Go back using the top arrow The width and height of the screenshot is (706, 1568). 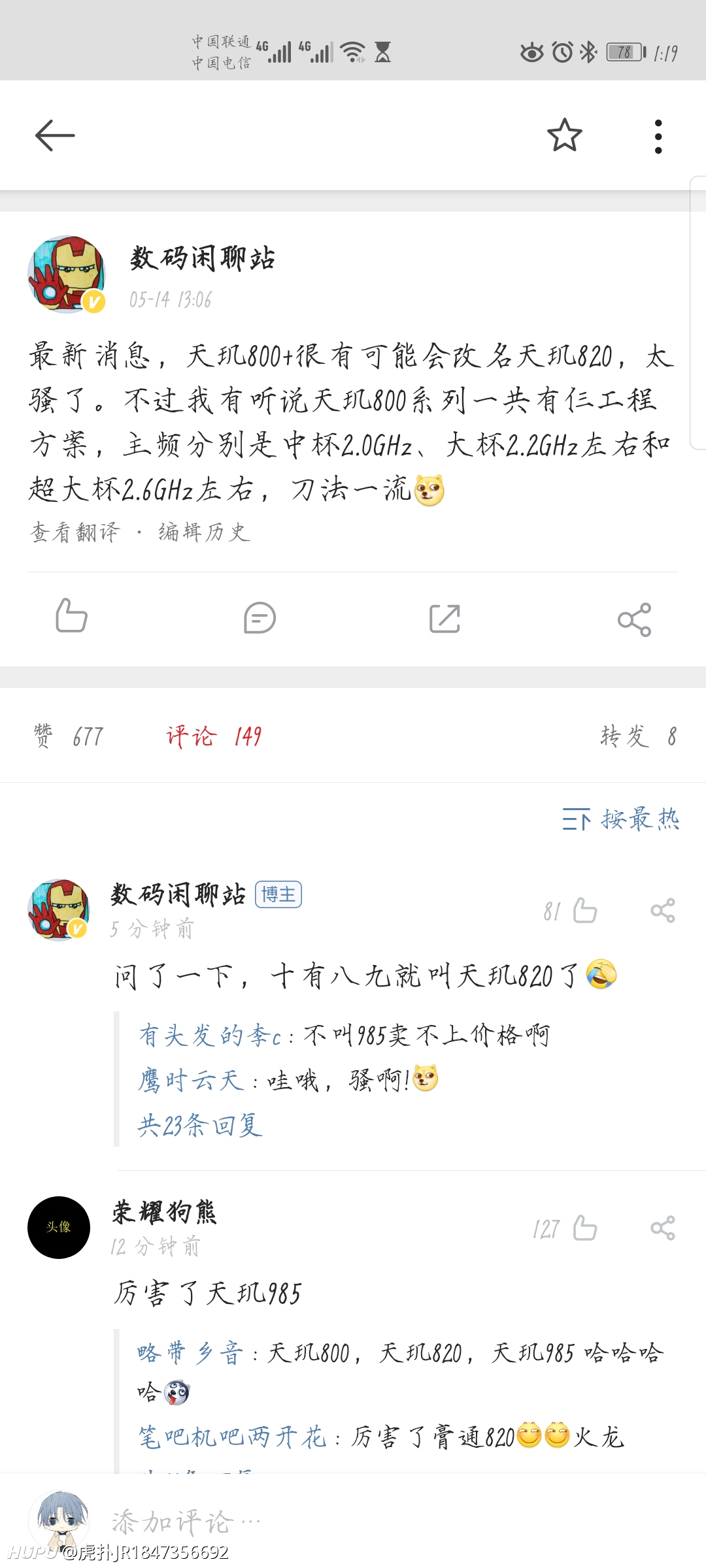pyautogui.click(x=55, y=135)
